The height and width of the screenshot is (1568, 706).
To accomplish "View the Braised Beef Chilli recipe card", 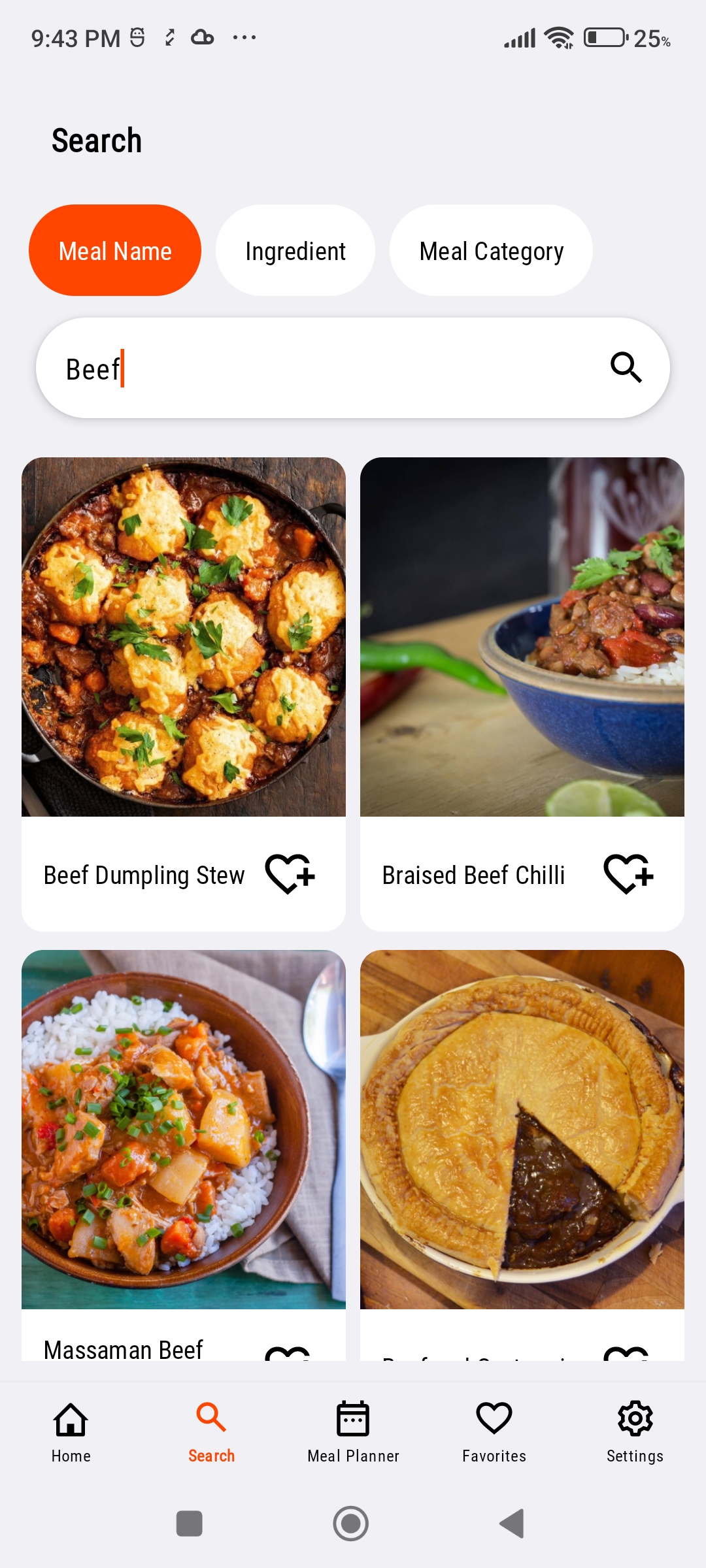I will [522, 637].
